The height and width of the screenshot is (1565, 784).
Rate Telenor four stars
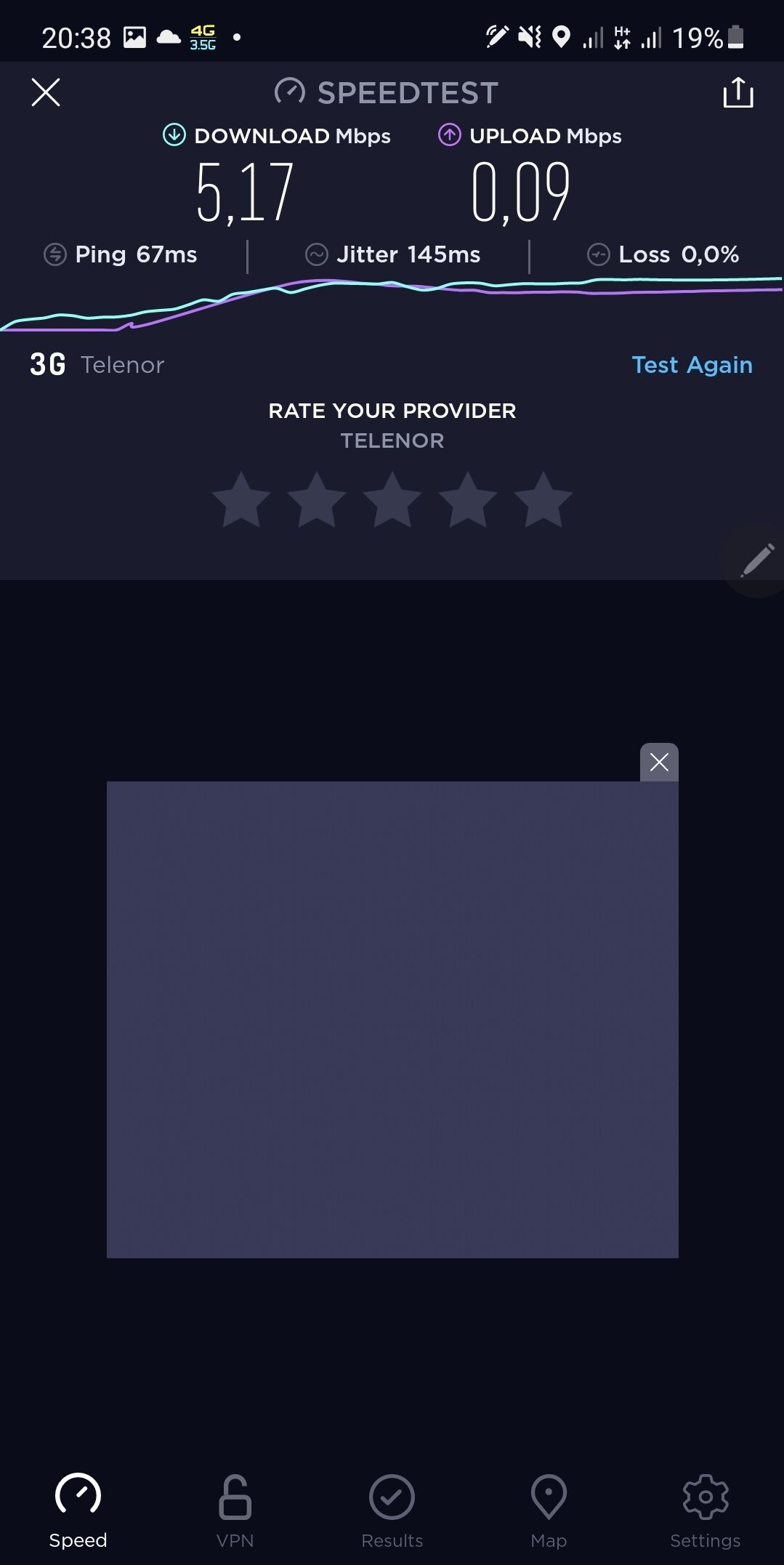pyautogui.click(x=468, y=500)
